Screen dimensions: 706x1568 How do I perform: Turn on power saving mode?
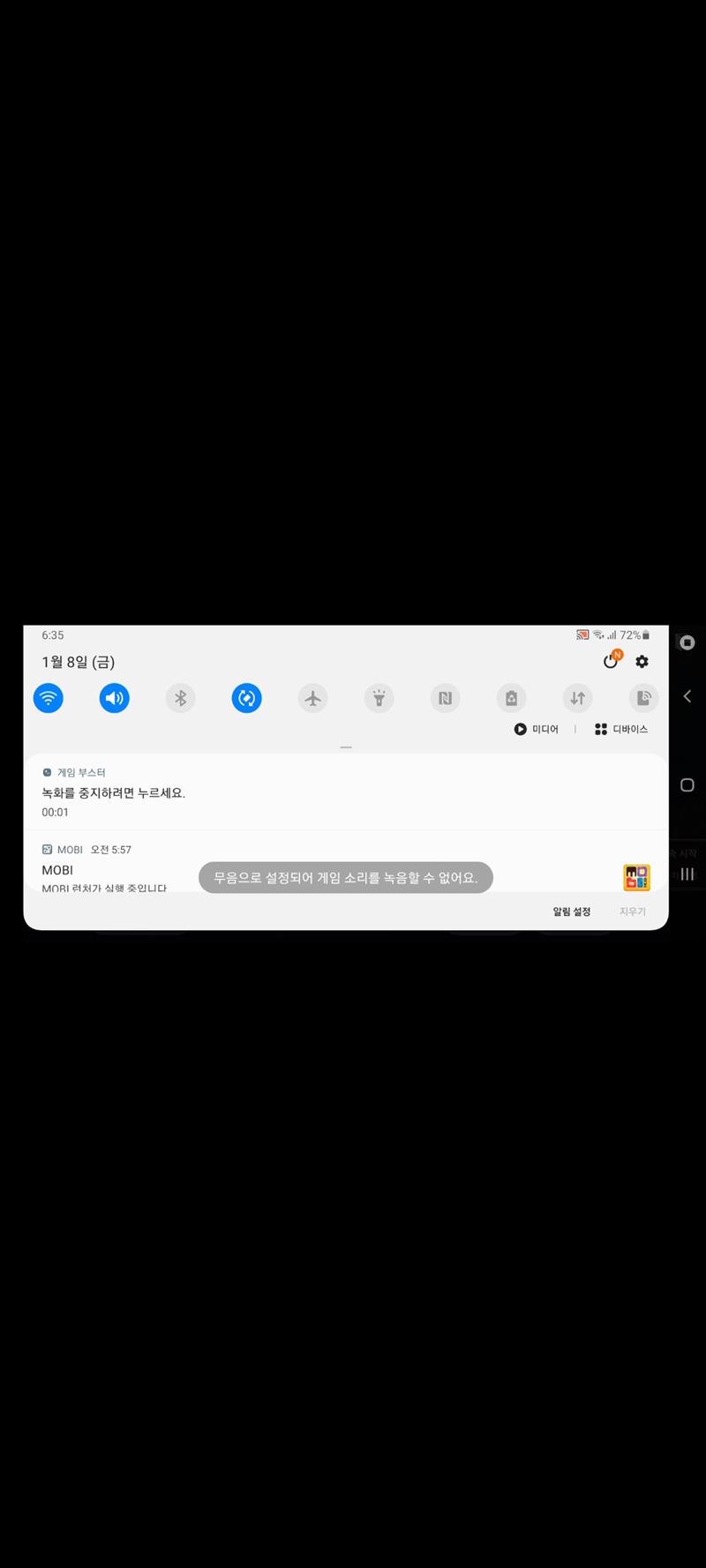[x=512, y=698]
